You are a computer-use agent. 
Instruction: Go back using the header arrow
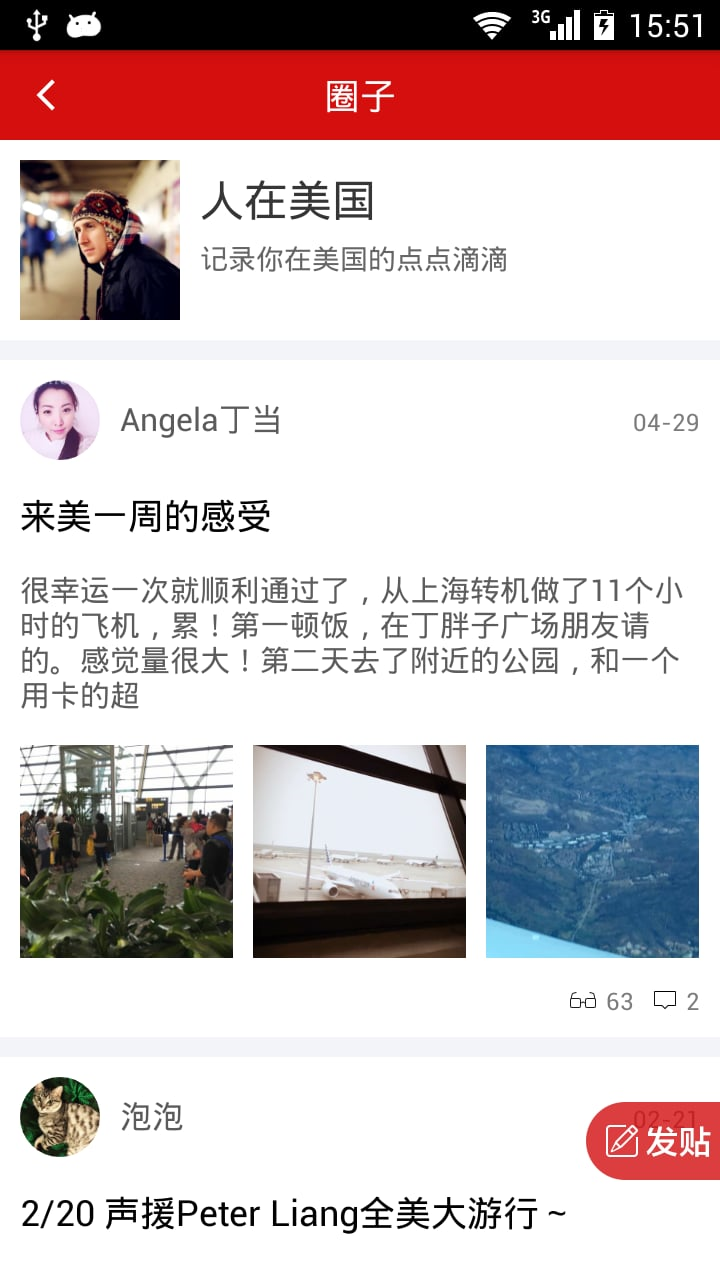pos(46,95)
